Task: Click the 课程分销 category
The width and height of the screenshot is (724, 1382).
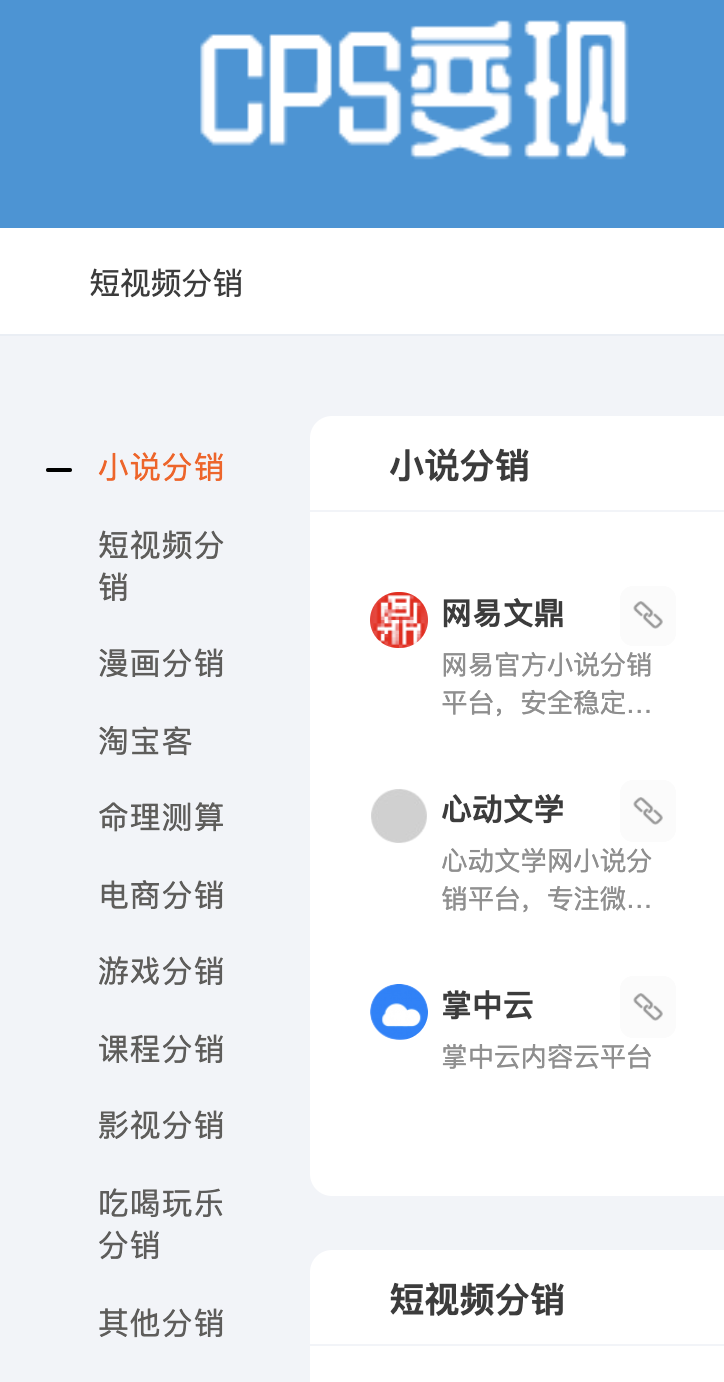Action: pos(162,1050)
